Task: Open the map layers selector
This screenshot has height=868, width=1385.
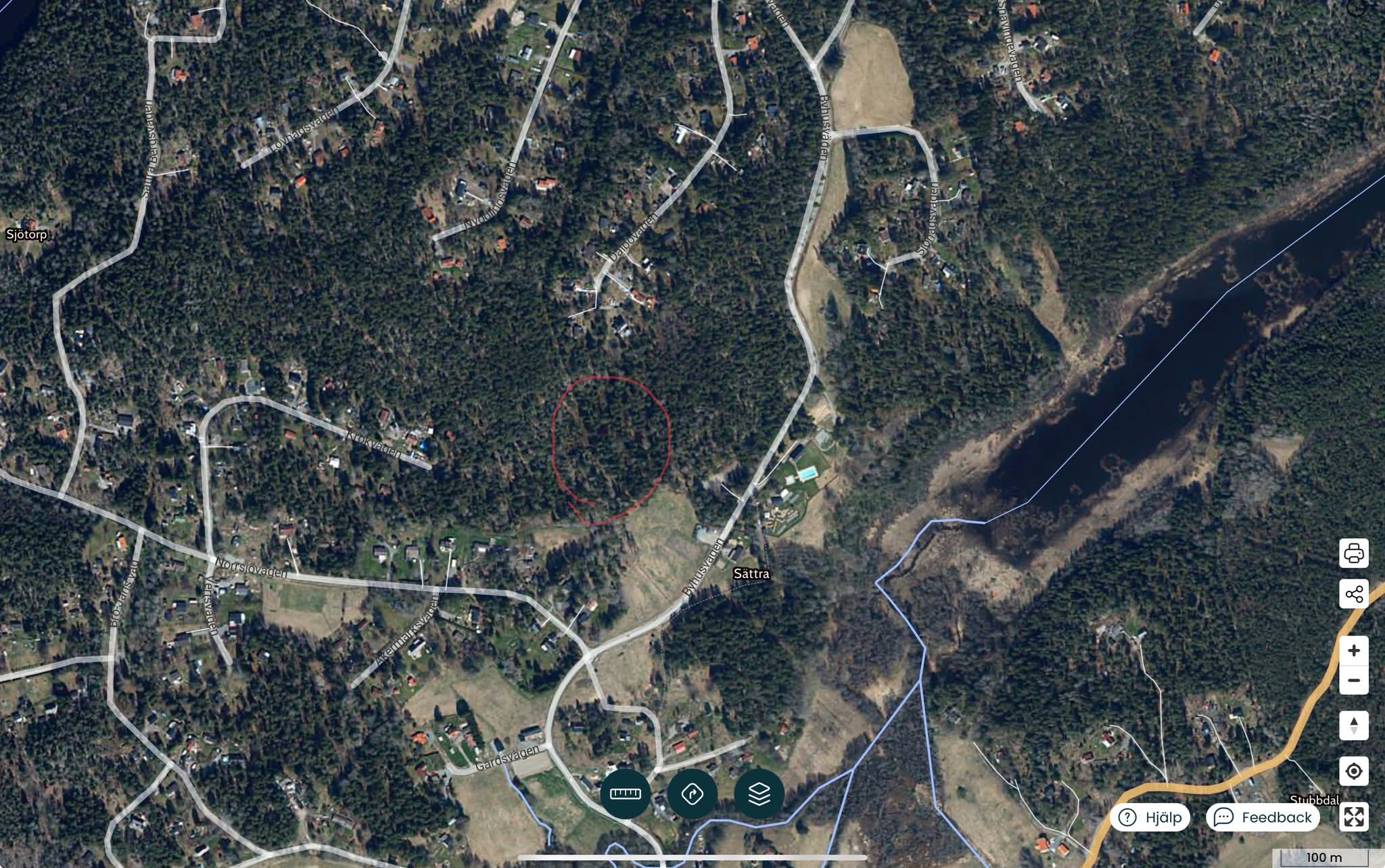Action: coord(759,794)
